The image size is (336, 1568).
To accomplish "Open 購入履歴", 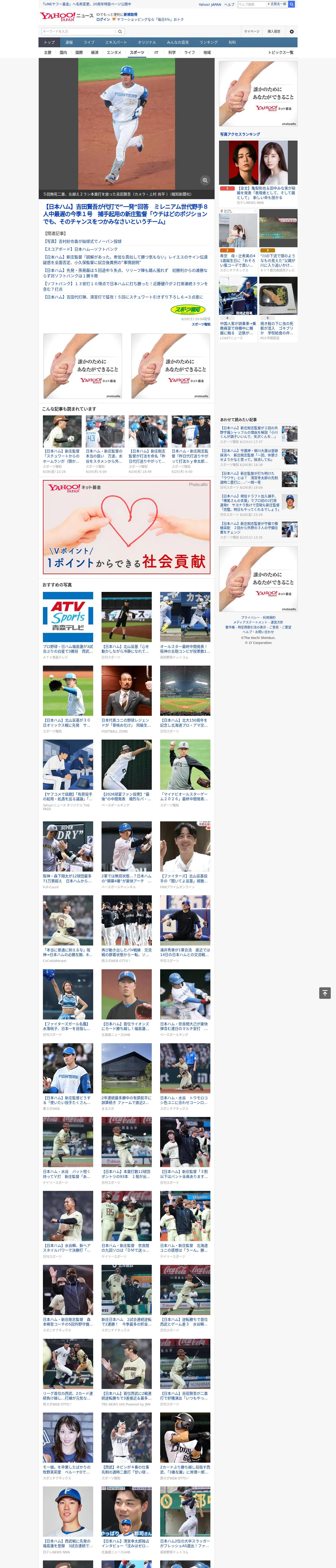I will point(274,32).
